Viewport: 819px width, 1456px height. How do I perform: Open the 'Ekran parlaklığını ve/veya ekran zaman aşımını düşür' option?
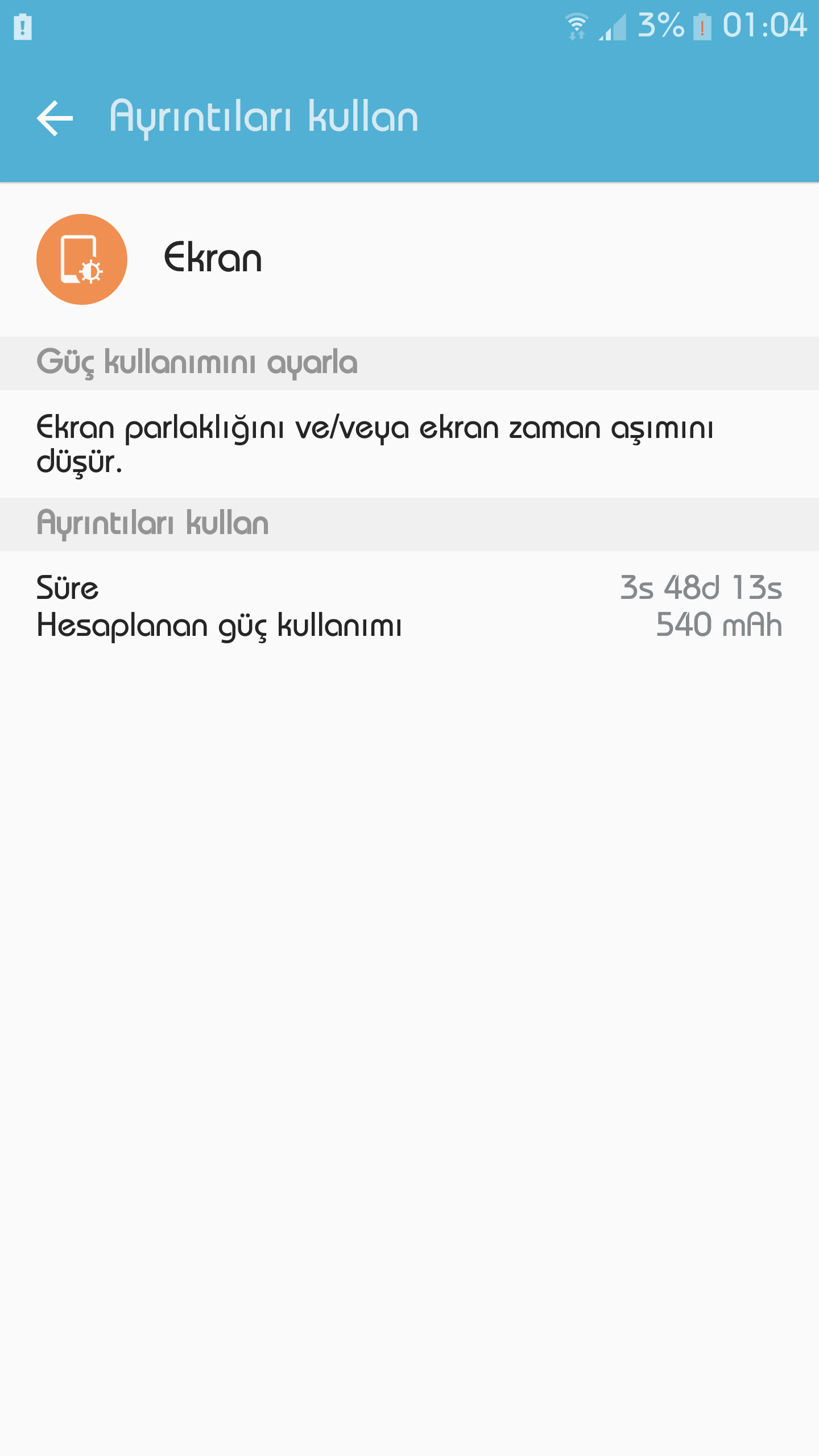(x=375, y=444)
